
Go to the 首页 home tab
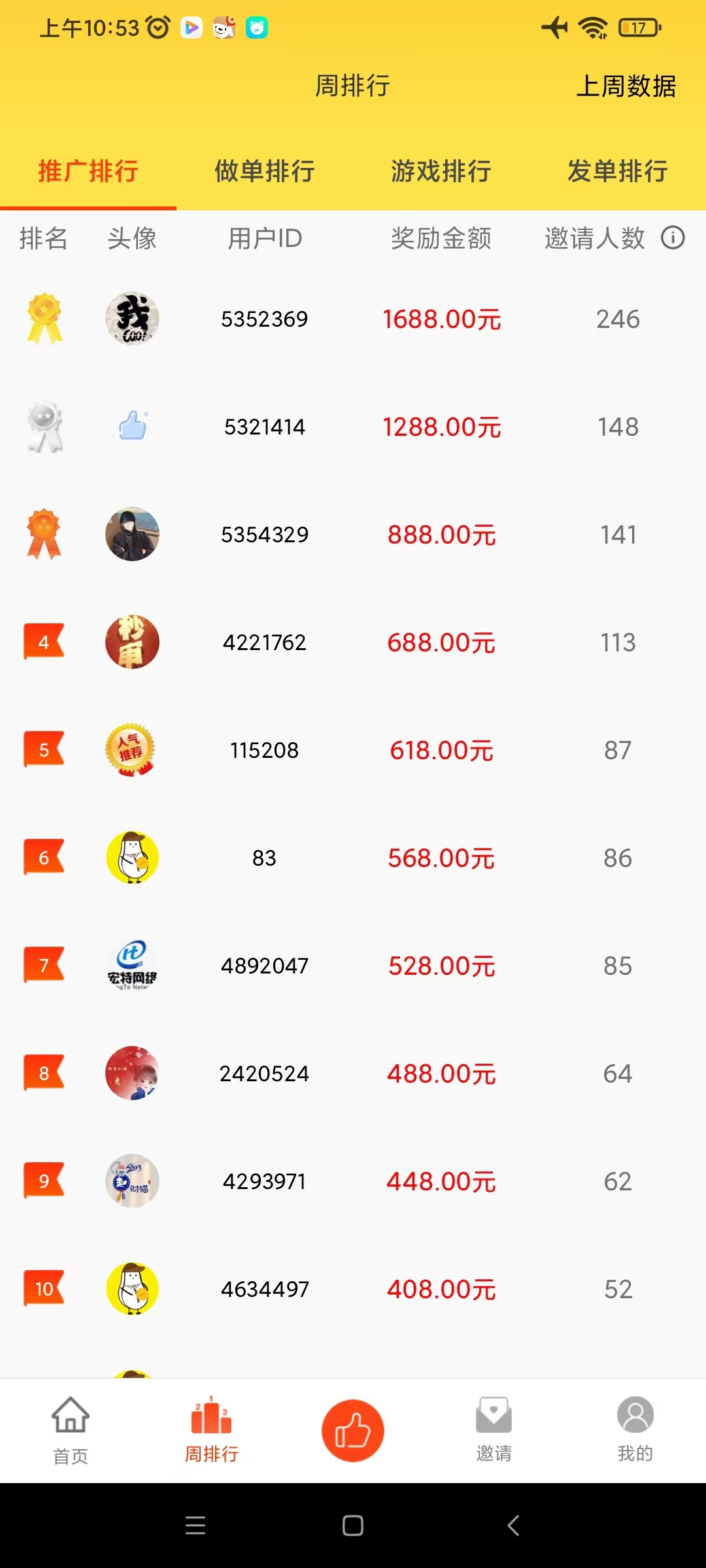coord(71,1431)
